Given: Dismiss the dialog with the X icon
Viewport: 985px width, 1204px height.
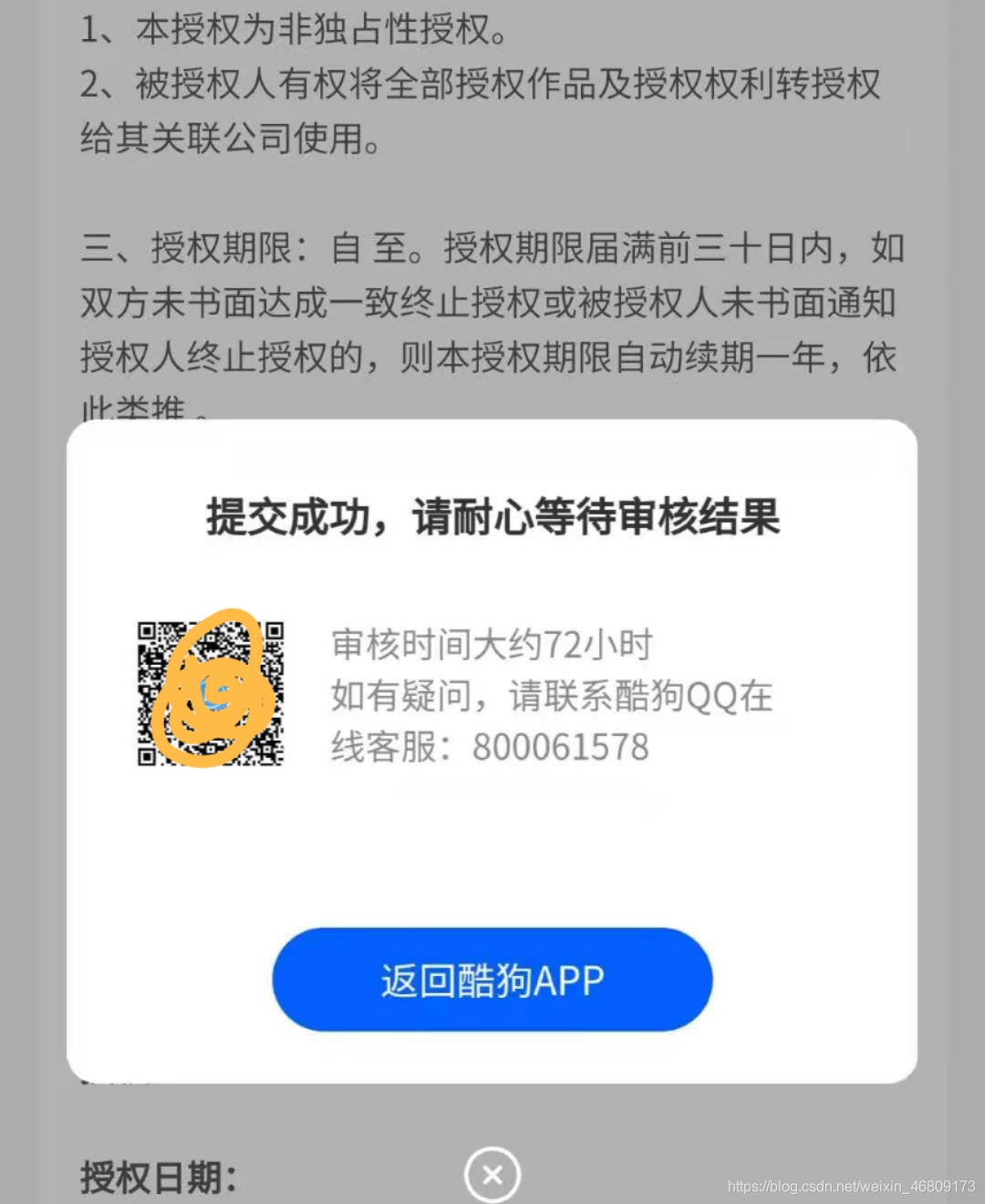Looking at the screenshot, I should point(493,1175).
